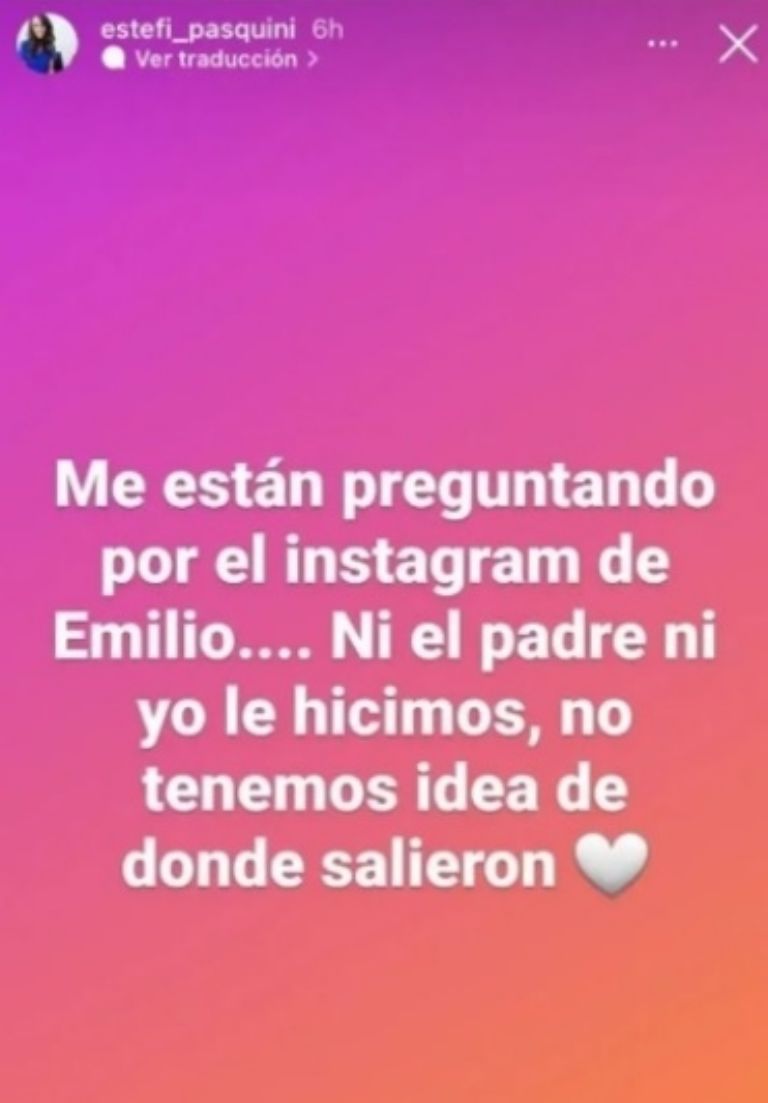
Task: Open the estefi_pasquini username link
Action: click(201, 30)
